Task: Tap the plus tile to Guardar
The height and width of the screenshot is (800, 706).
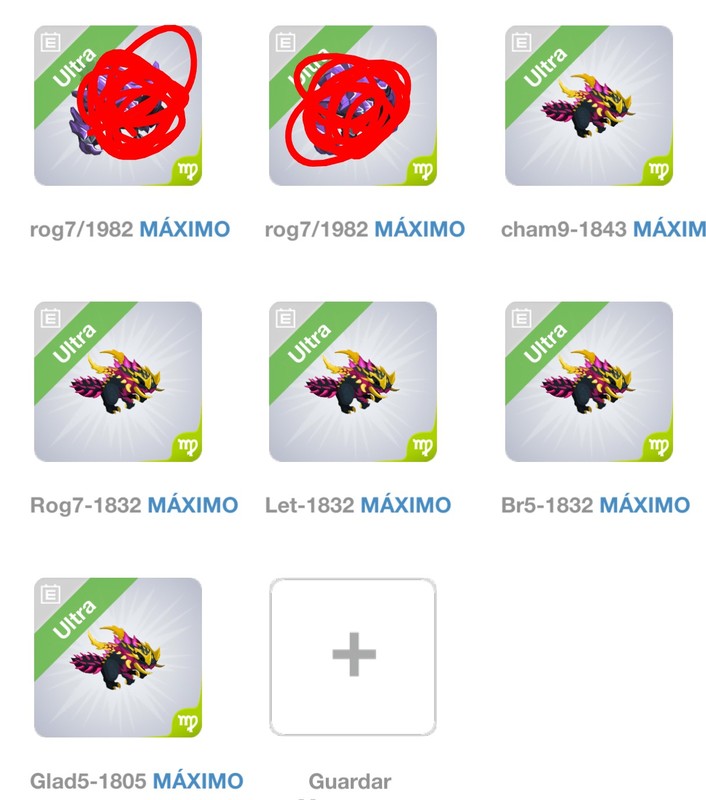Action: (353, 657)
